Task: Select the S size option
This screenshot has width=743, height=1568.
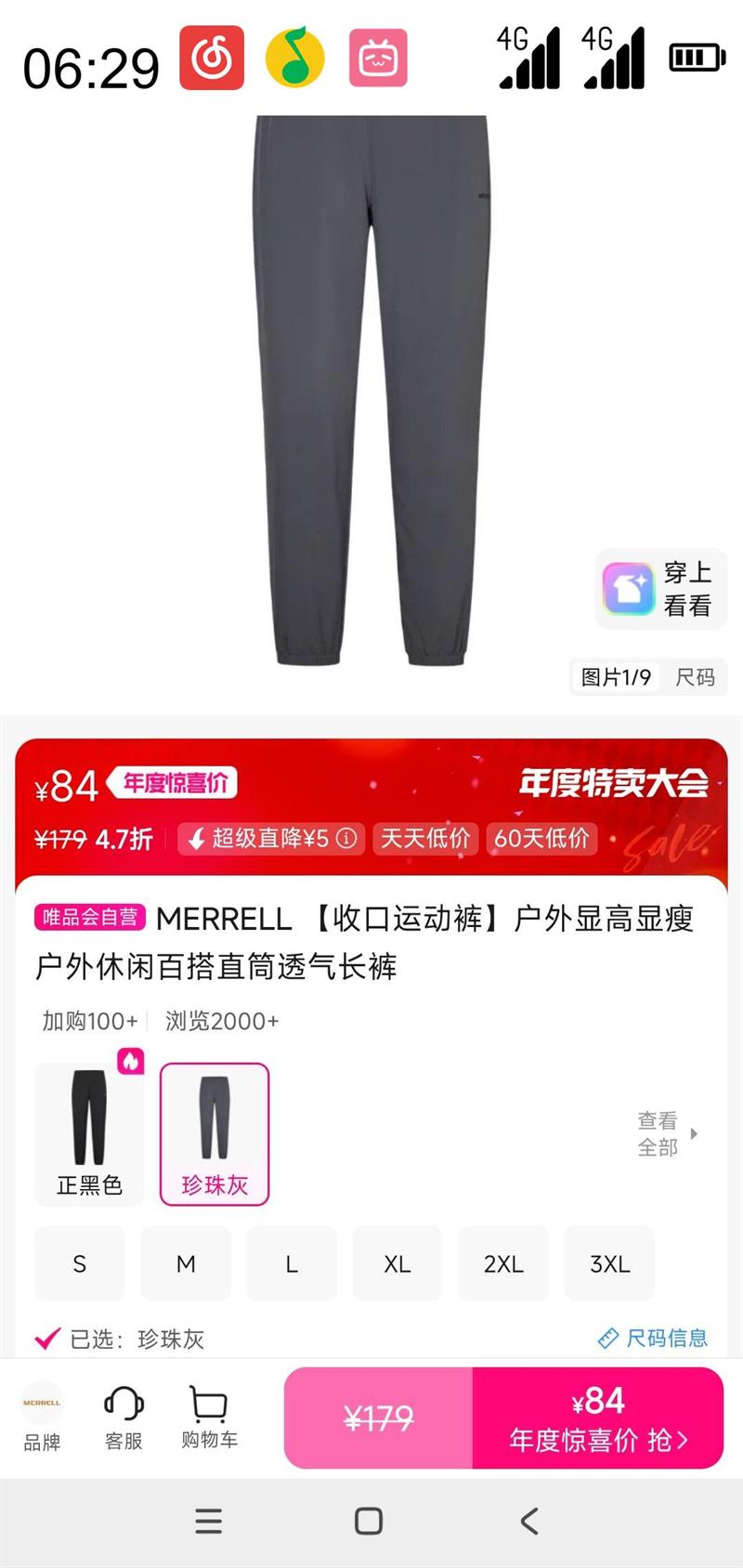Action: point(80,1263)
